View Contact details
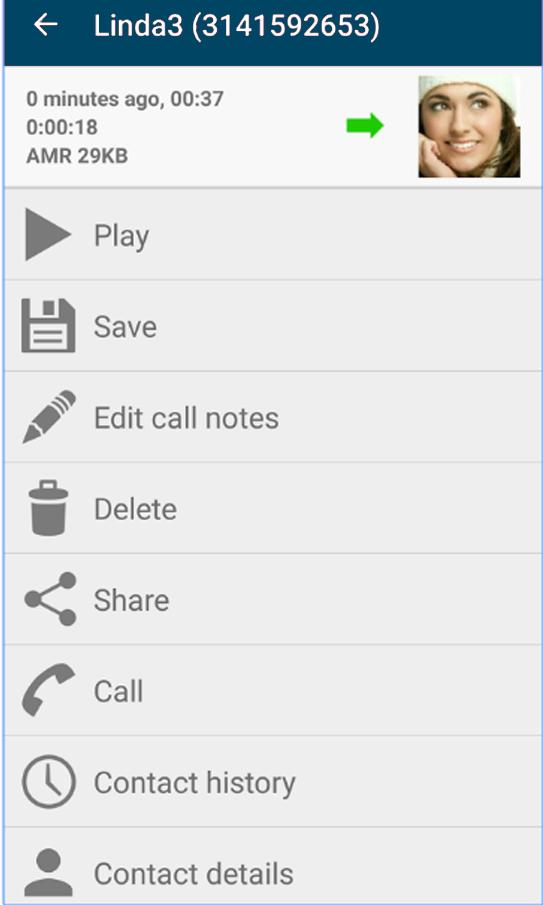Screen dimensions: 543x905 (273, 866)
